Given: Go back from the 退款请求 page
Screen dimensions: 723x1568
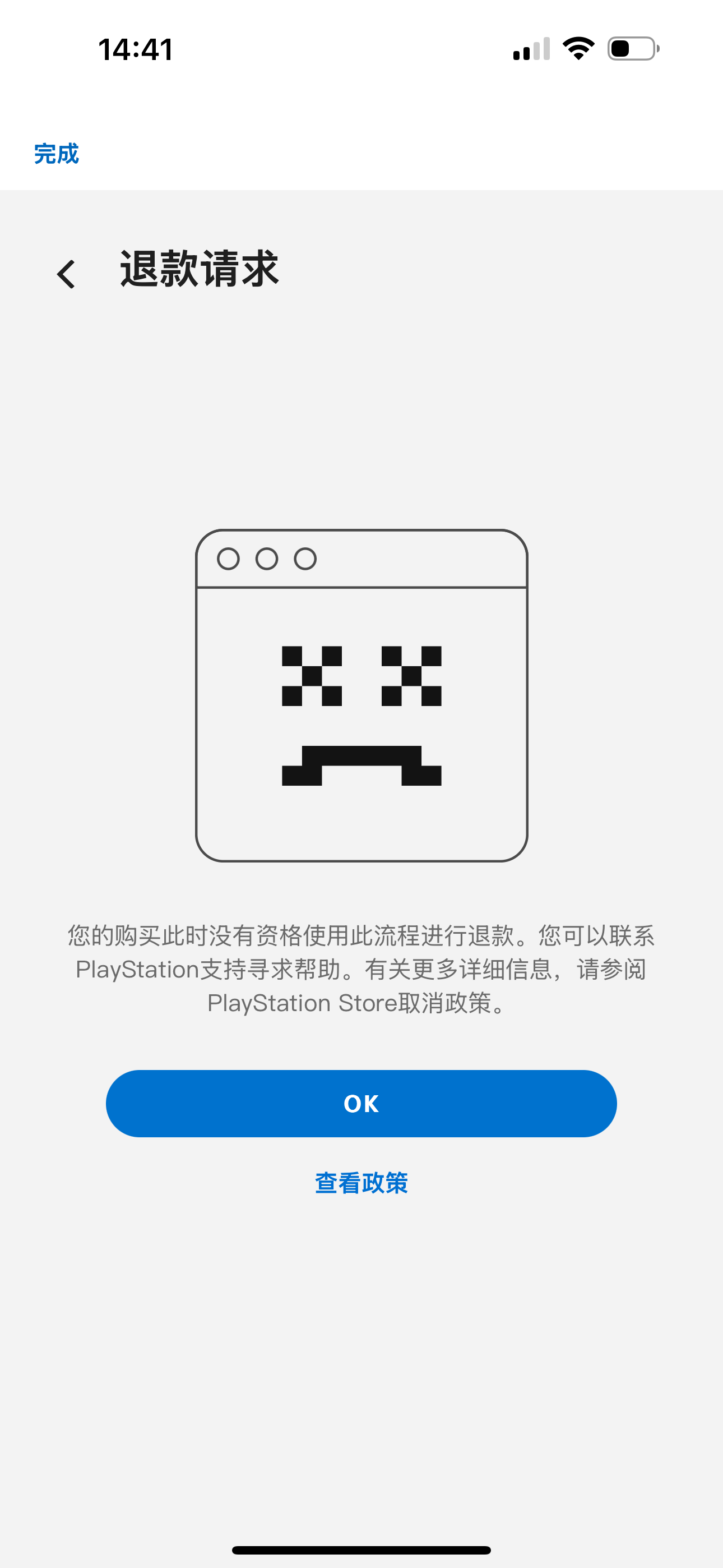Looking at the screenshot, I should click(66, 274).
